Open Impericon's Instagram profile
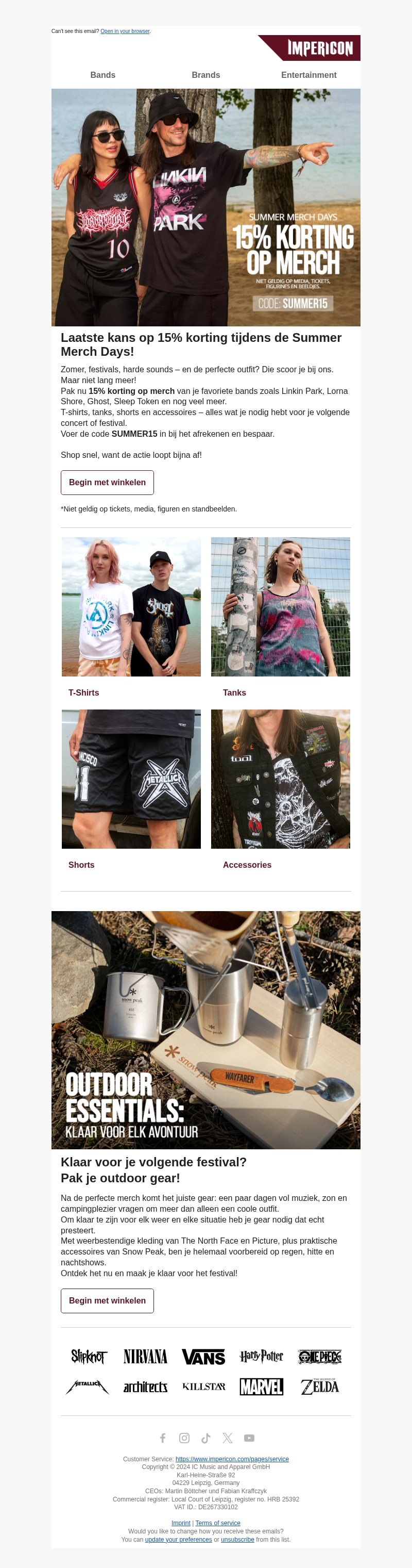 [184, 1438]
